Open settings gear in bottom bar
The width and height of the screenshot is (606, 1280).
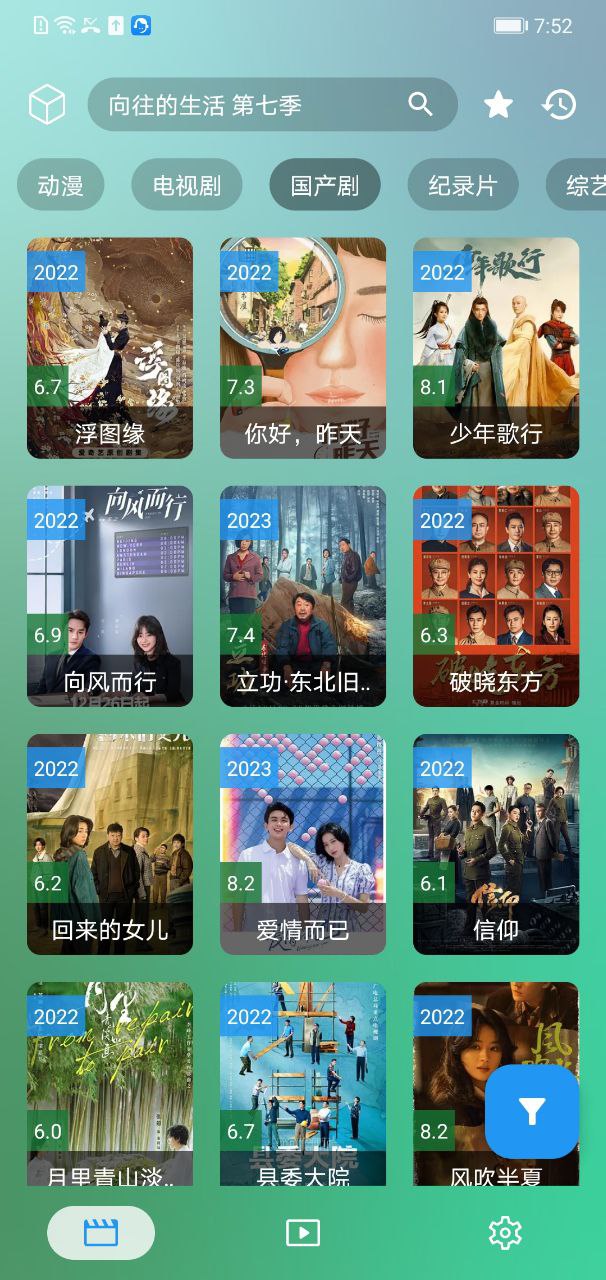505,1232
